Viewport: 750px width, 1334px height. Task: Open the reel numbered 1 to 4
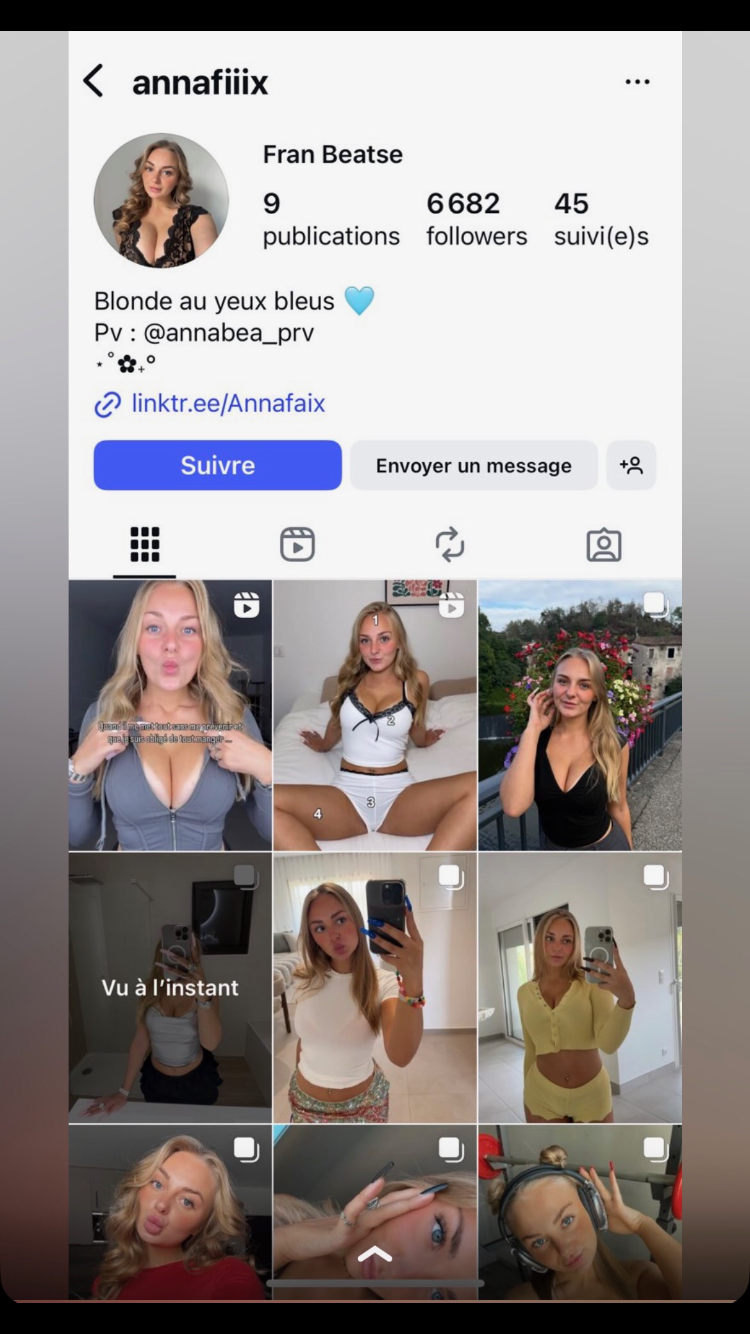click(375, 715)
